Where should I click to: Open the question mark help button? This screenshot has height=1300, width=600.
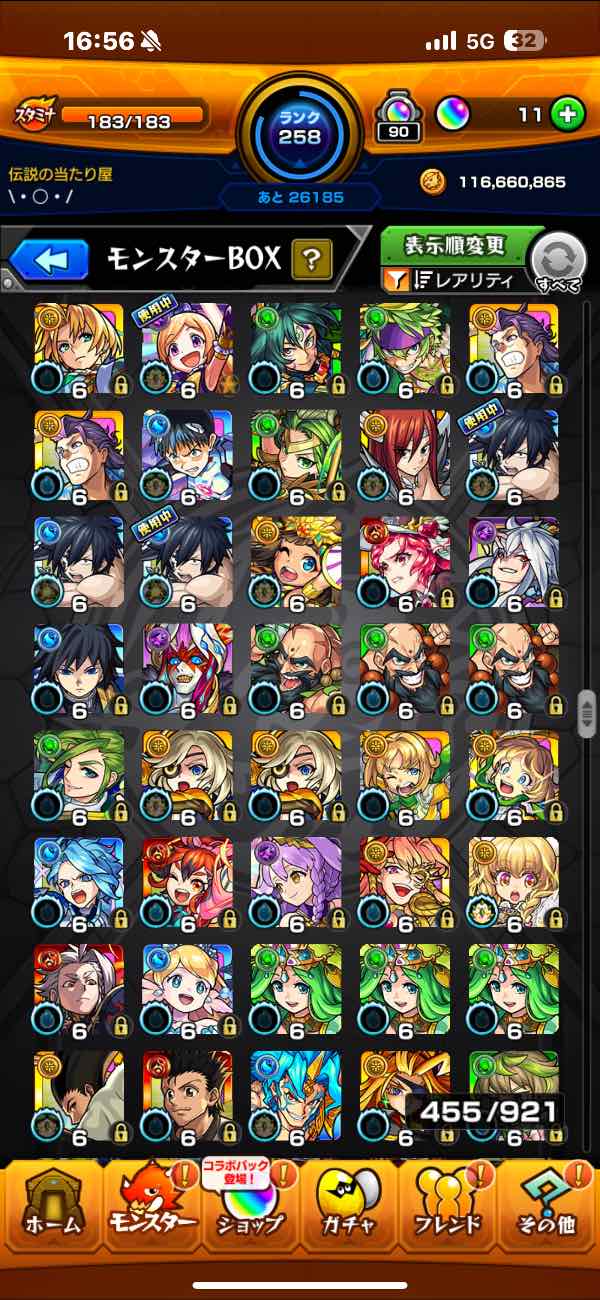pos(312,261)
